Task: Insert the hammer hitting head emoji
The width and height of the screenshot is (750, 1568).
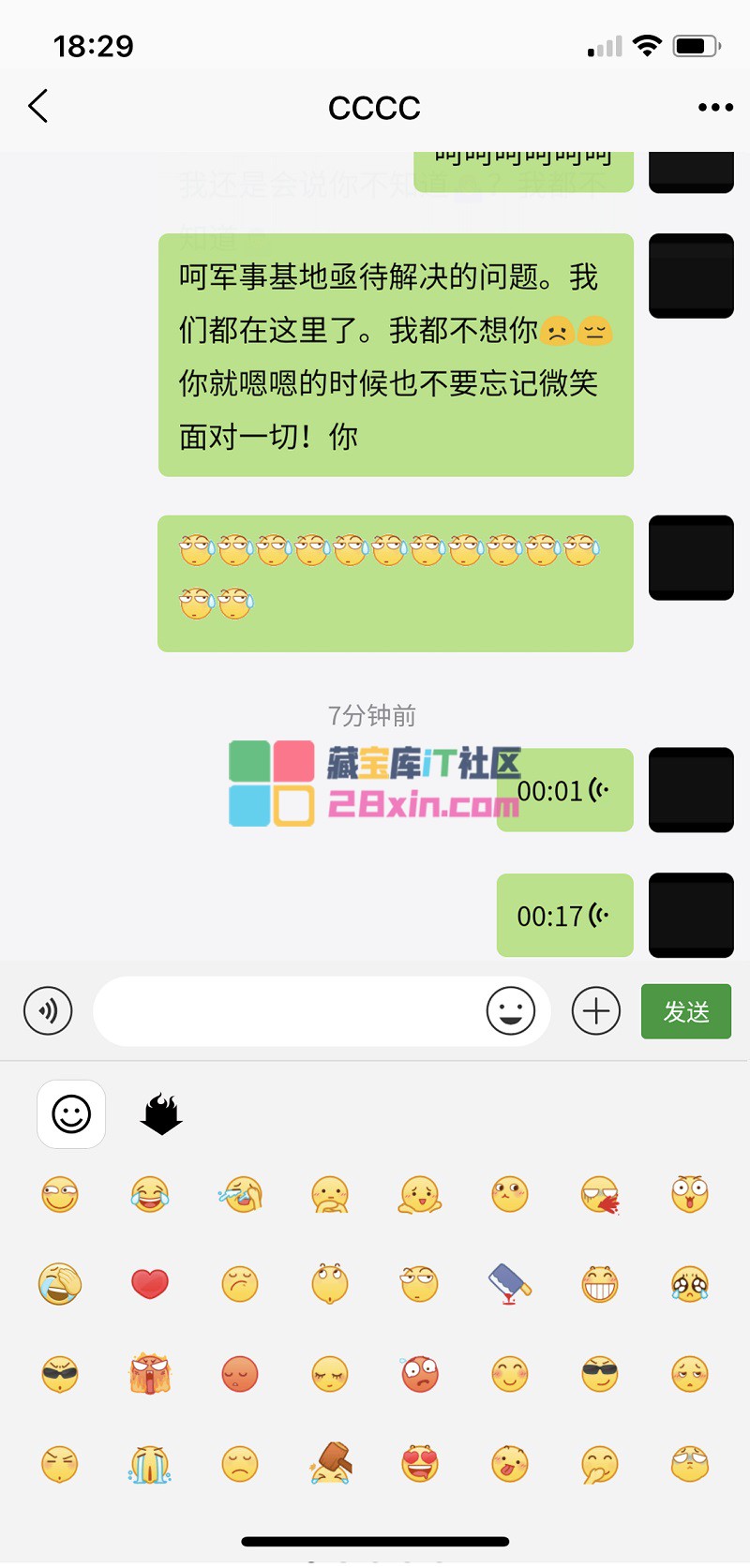Action: (330, 1464)
